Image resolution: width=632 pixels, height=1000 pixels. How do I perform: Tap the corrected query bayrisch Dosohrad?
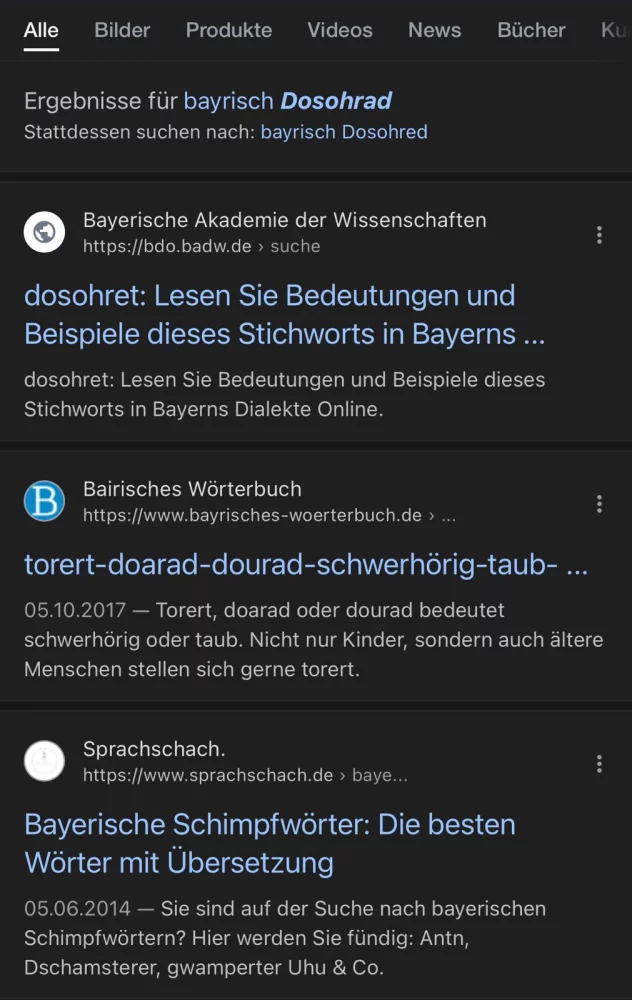pyautogui.click(x=287, y=101)
